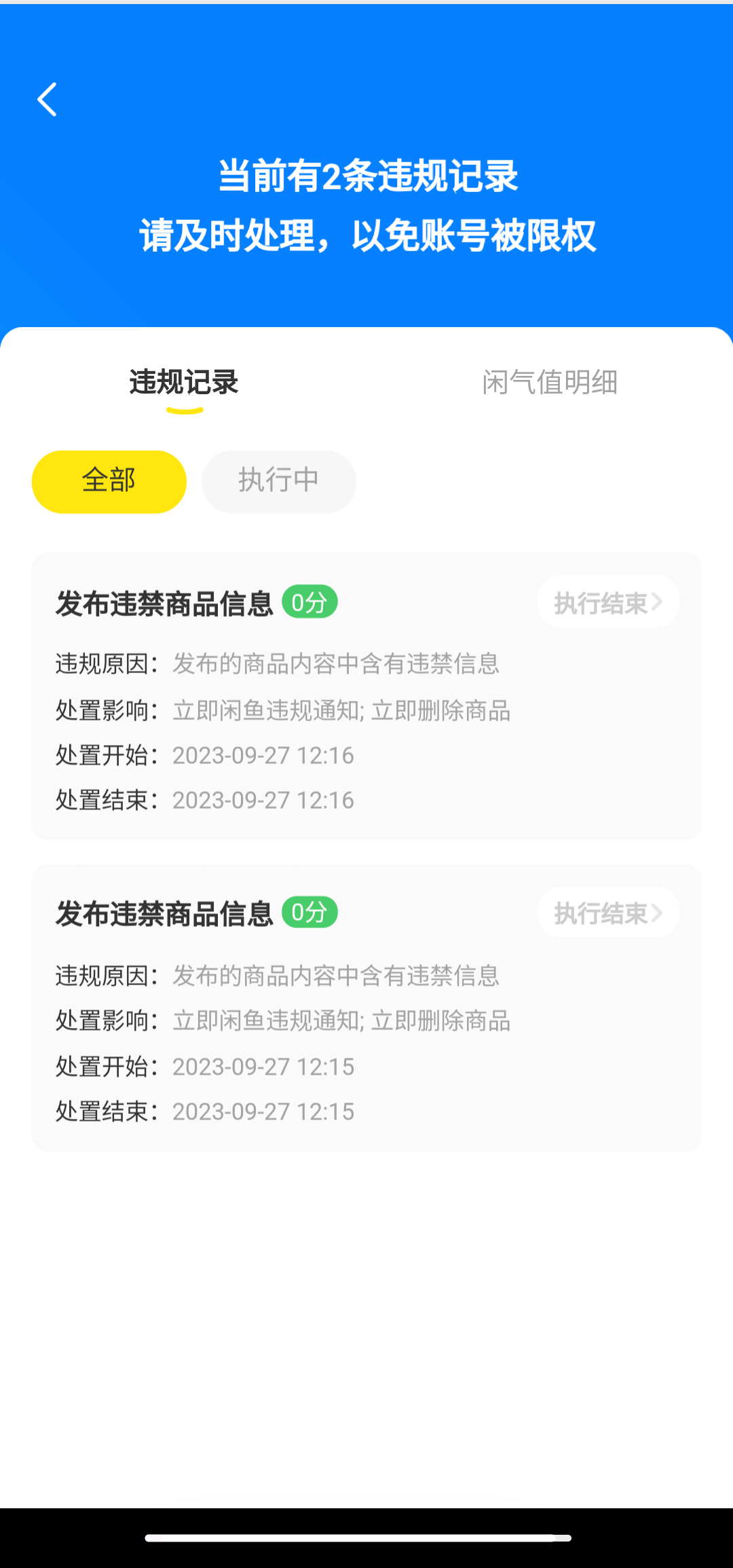Select the 全部 filter chip
733x1568 pixels.
pyautogui.click(x=109, y=481)
